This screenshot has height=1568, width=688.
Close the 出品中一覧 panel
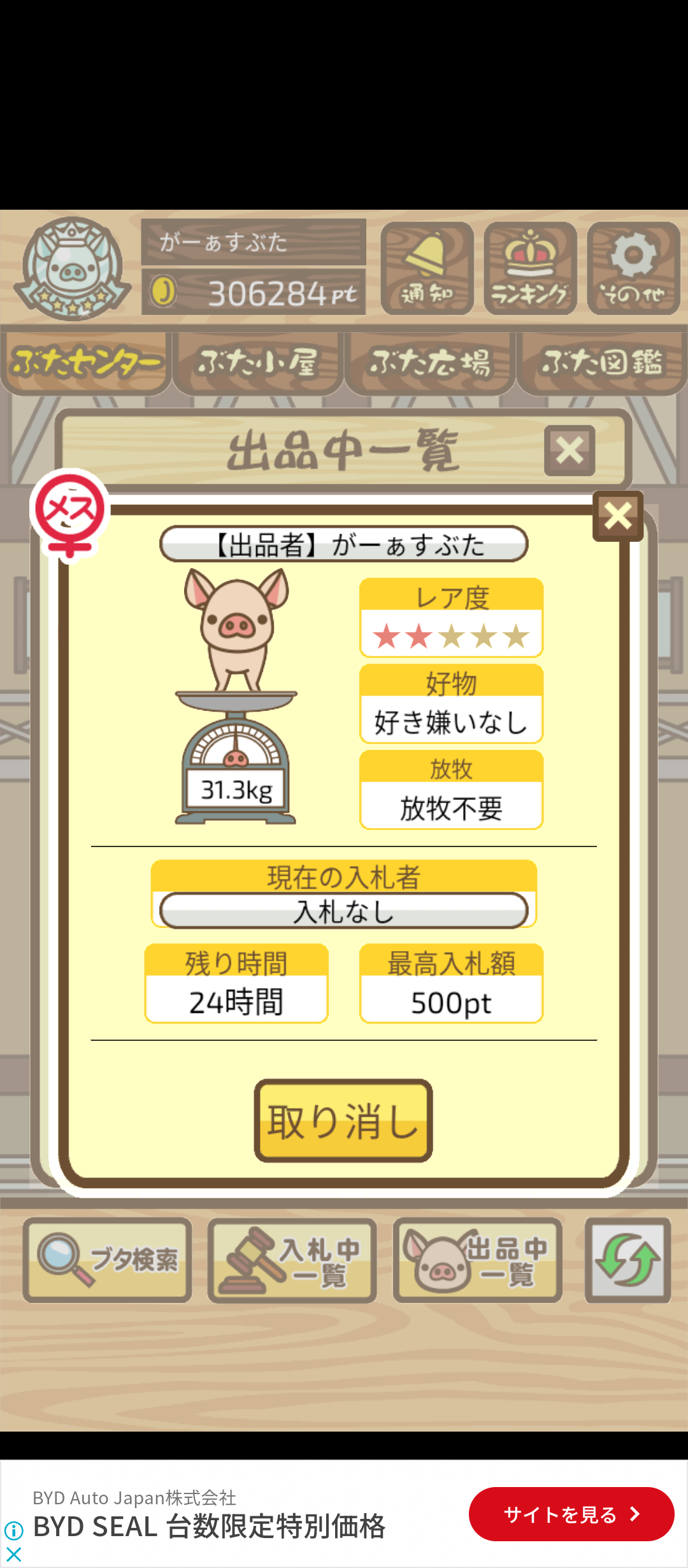[570, 451]
